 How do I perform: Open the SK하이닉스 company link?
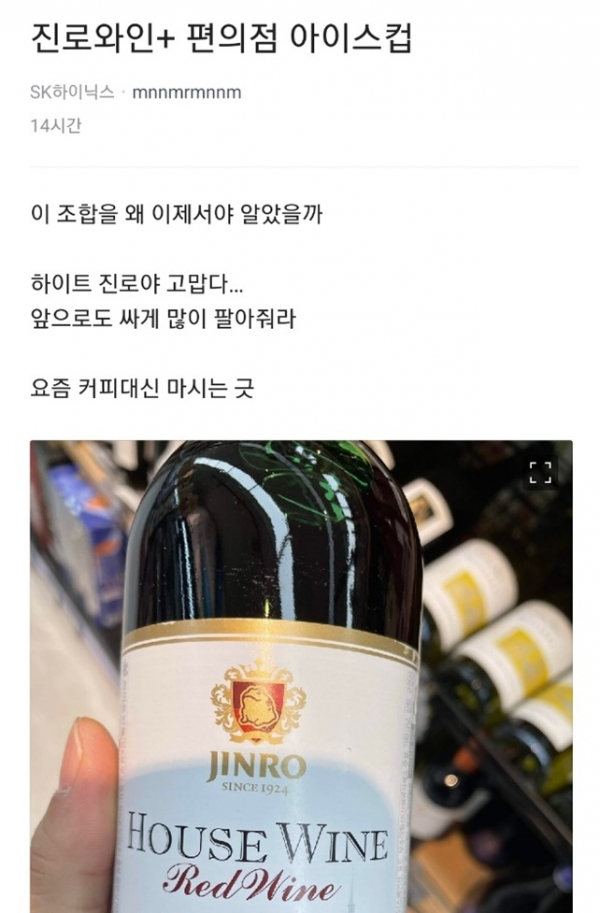tap(72, 93)
